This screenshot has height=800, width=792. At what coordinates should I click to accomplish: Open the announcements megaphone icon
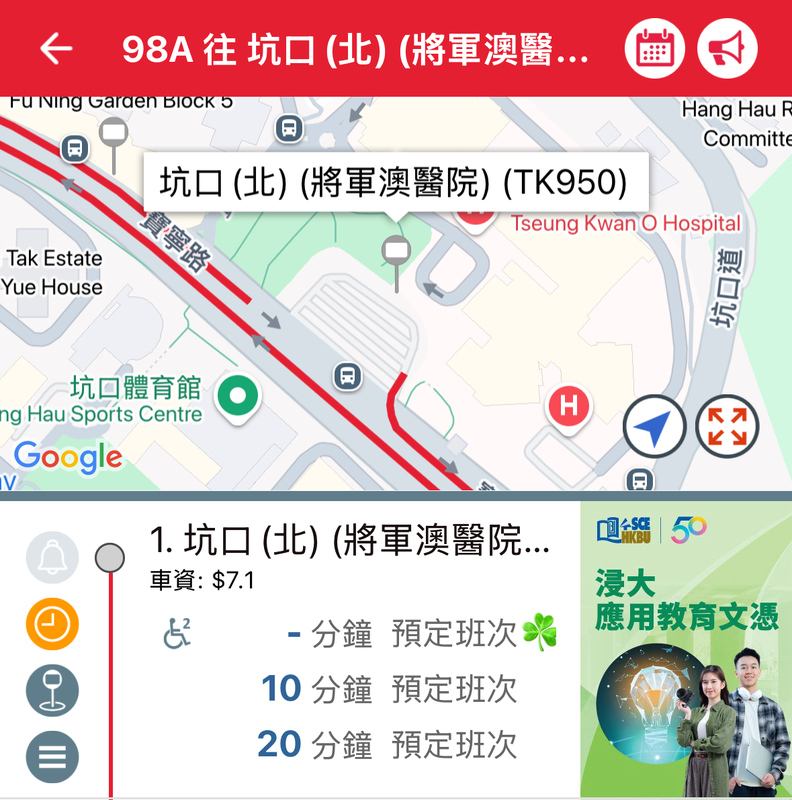pyautogui.click(x=728, y=48)
